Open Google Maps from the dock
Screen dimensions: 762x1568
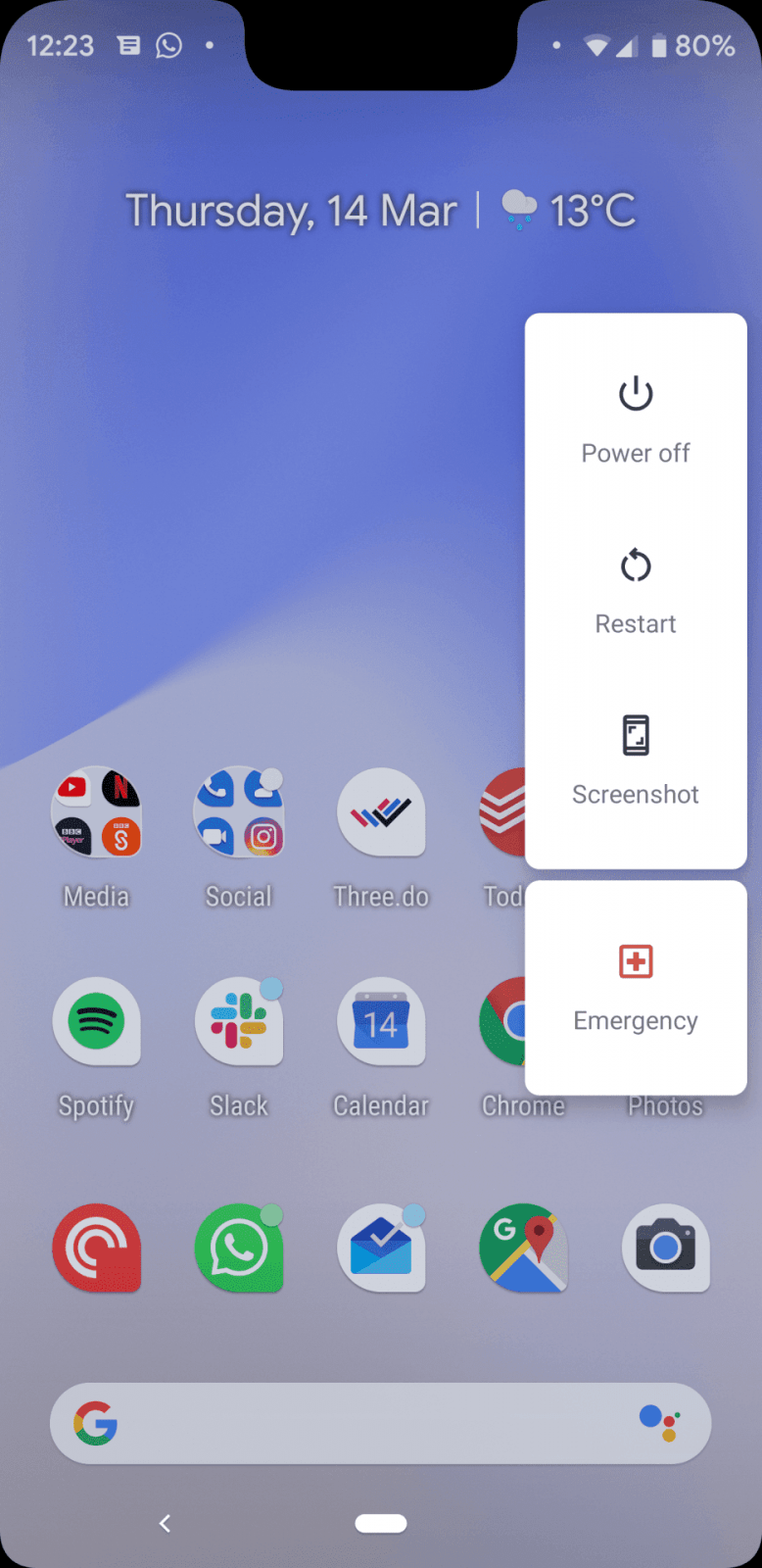tap(523, 1248)
